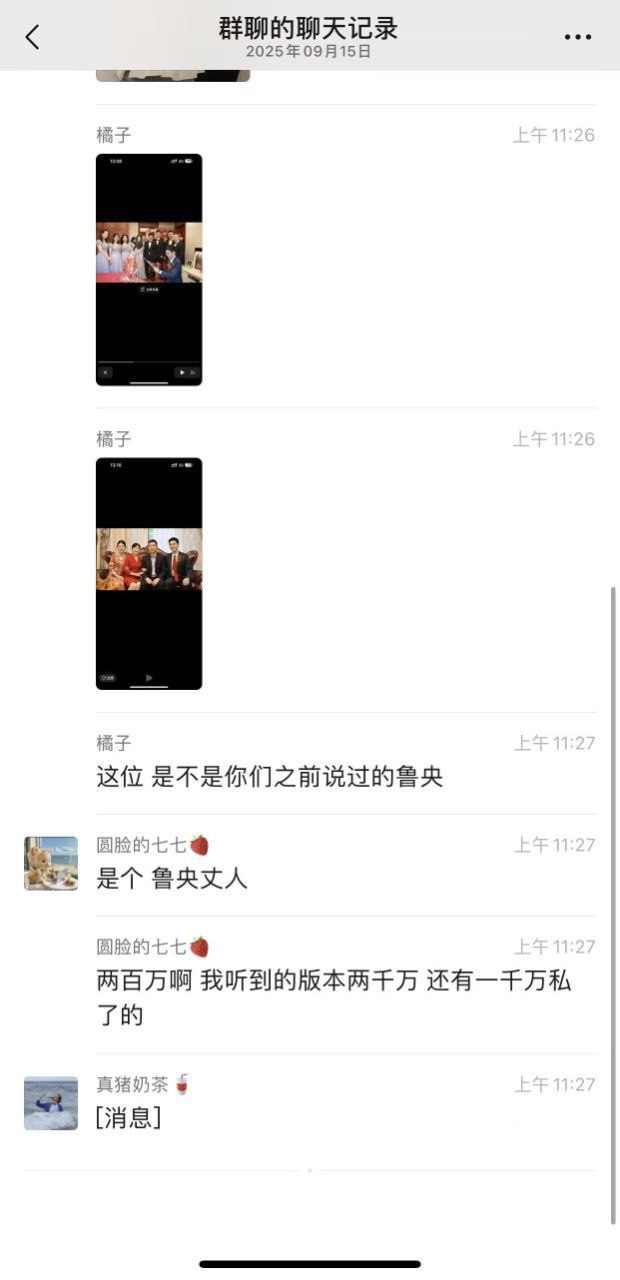Open the three-dot more options menu

[x=578, y=37]
